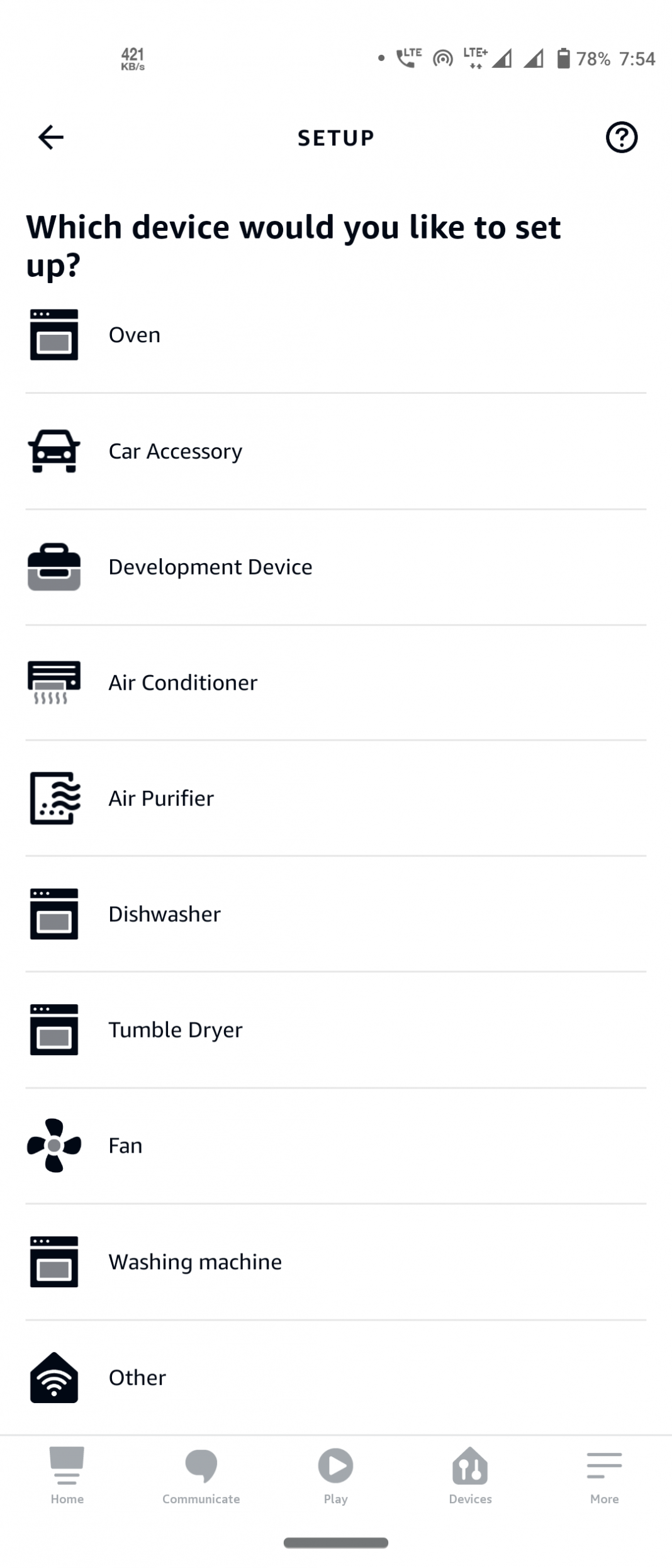Open the help question mark icon
The width and height of the screenshot is (672, 1568).
tap(622, 137)
